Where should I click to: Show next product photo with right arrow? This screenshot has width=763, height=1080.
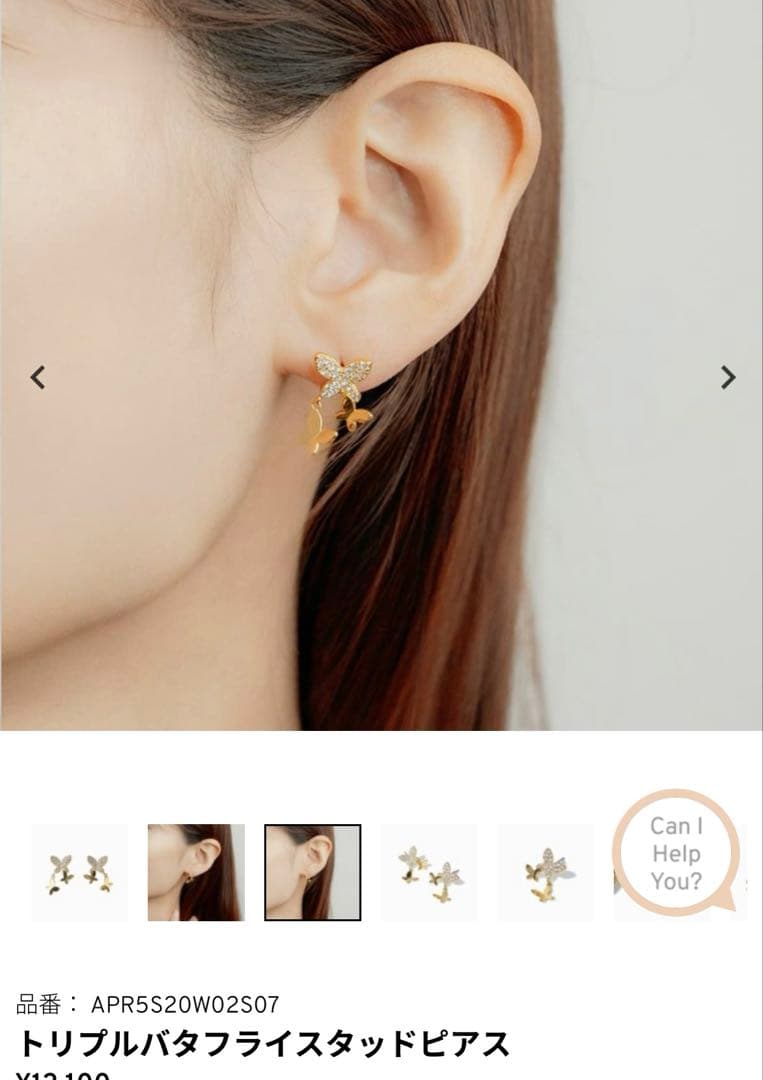[727, 376]
